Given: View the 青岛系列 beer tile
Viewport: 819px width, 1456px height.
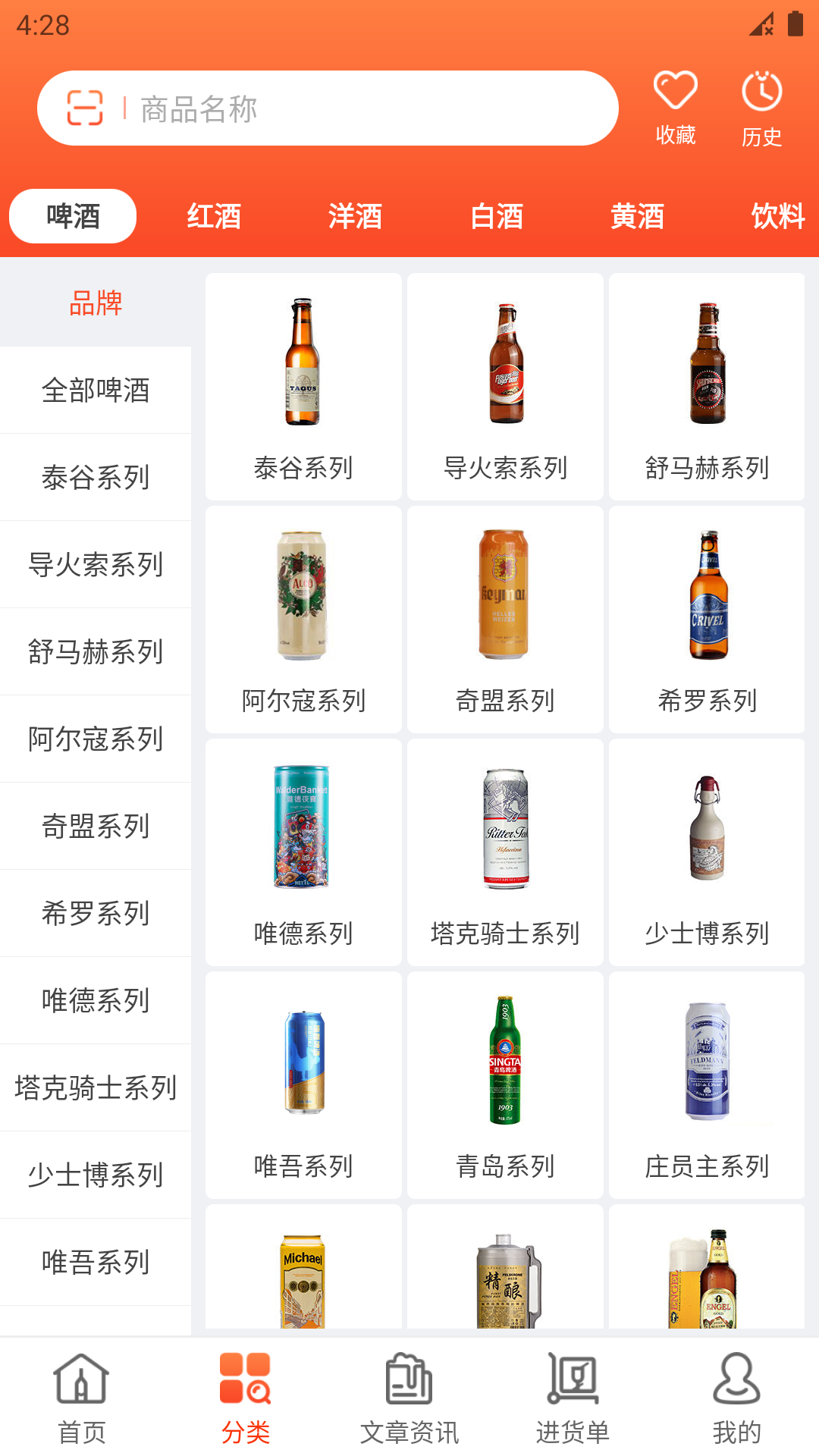Looking at the screenshot, I should [x=505, y=1085].
